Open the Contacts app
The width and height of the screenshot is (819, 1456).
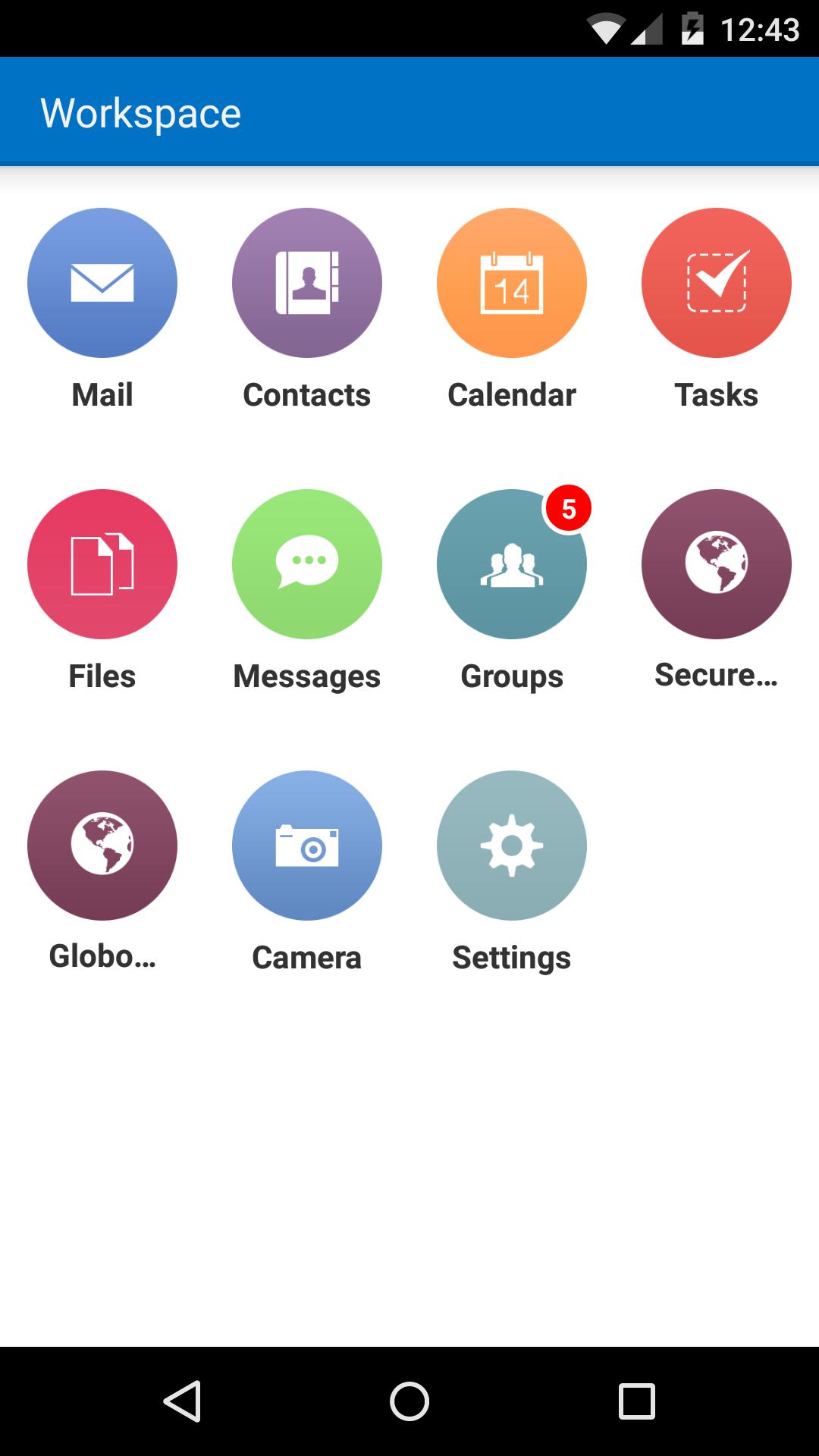pos(306,282)
